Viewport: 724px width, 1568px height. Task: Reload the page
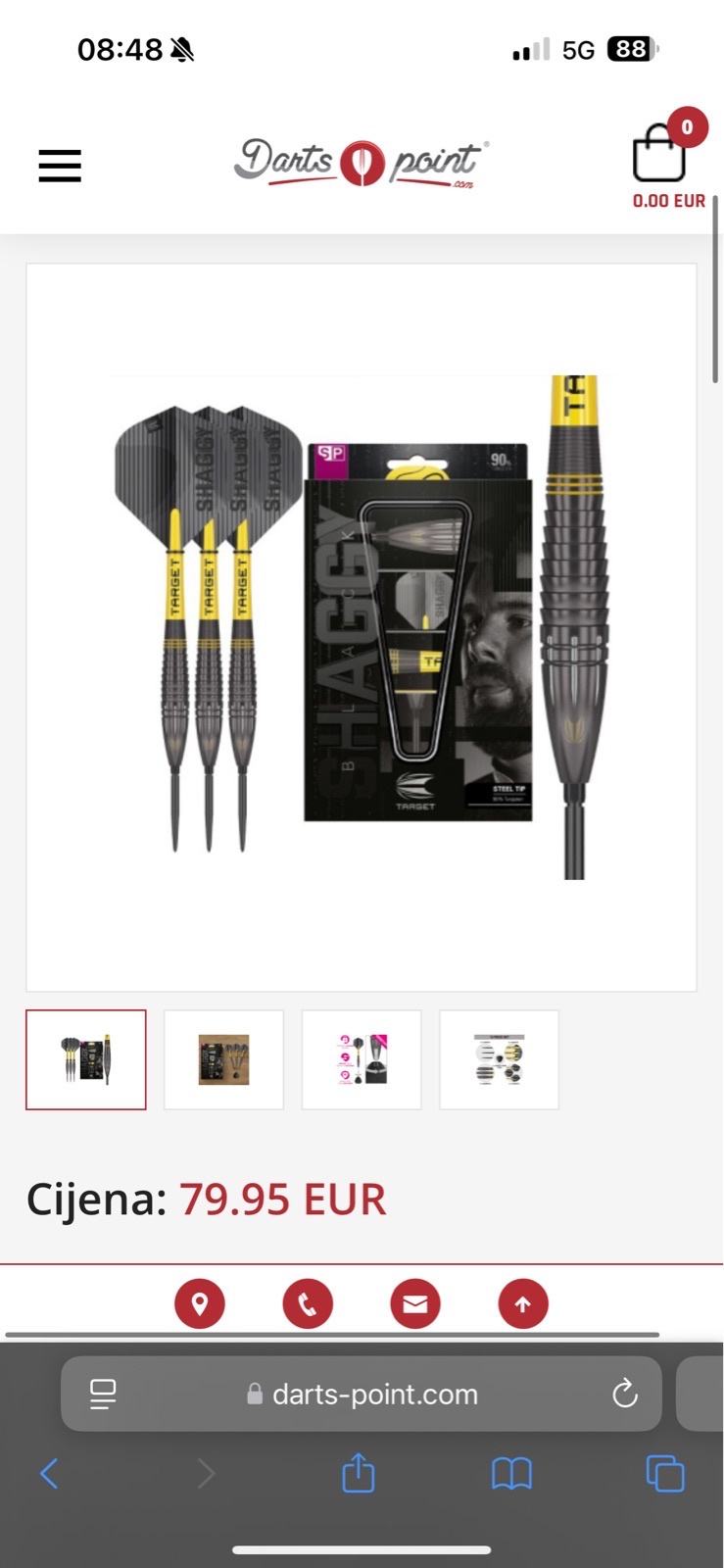click(x=624, y=1394)
